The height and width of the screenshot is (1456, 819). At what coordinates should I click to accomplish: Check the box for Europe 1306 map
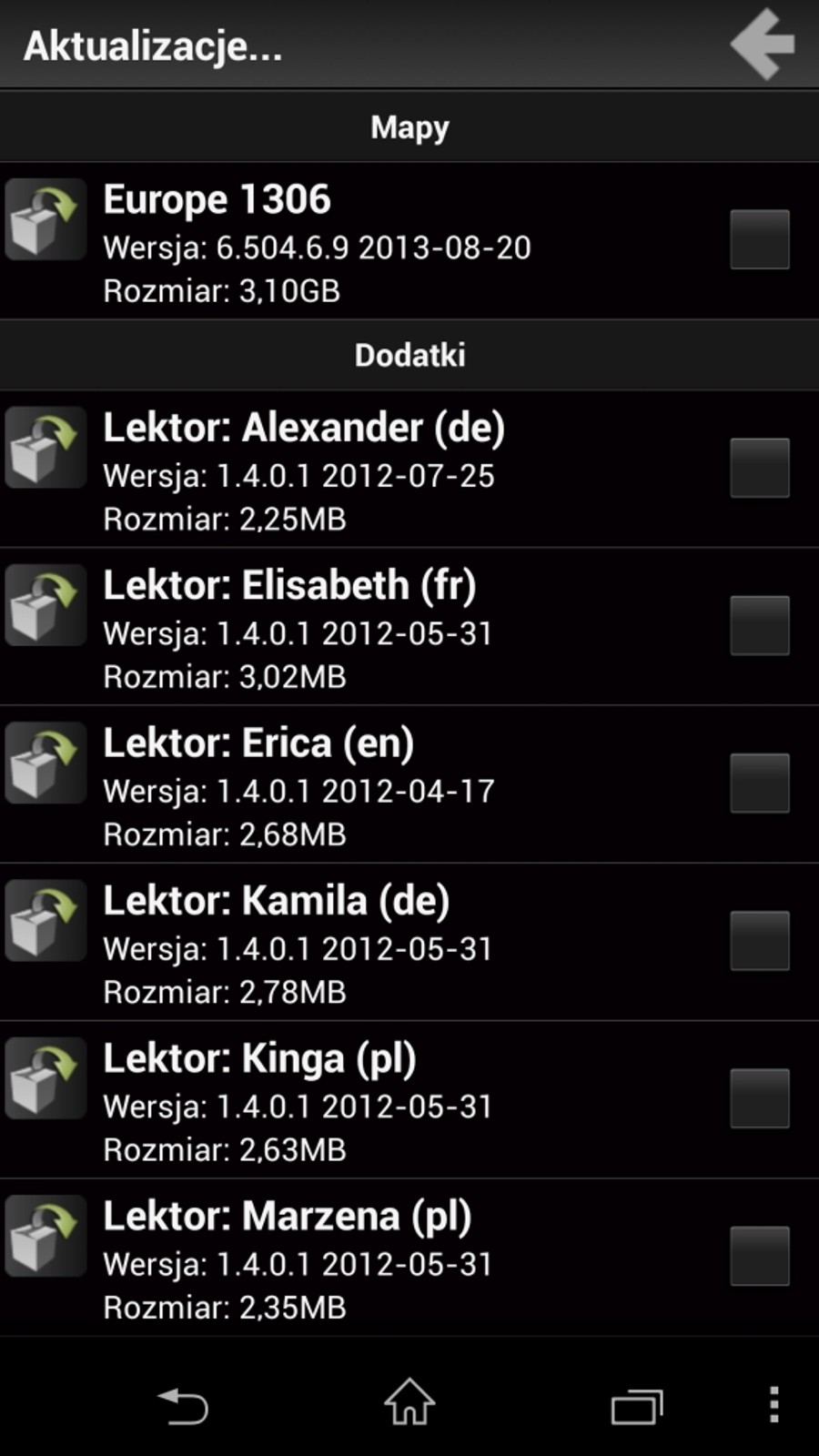[x=760, y=239]
